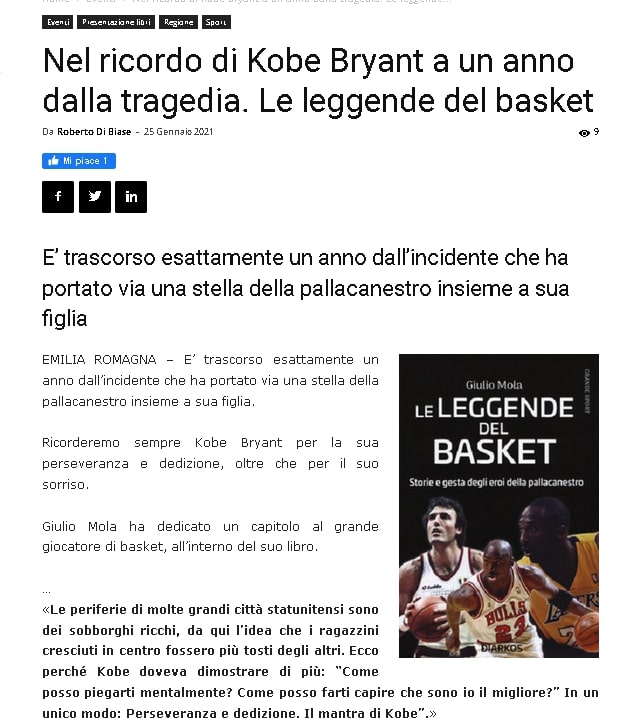Like the article with Mi piace

(x=79, y=161)
